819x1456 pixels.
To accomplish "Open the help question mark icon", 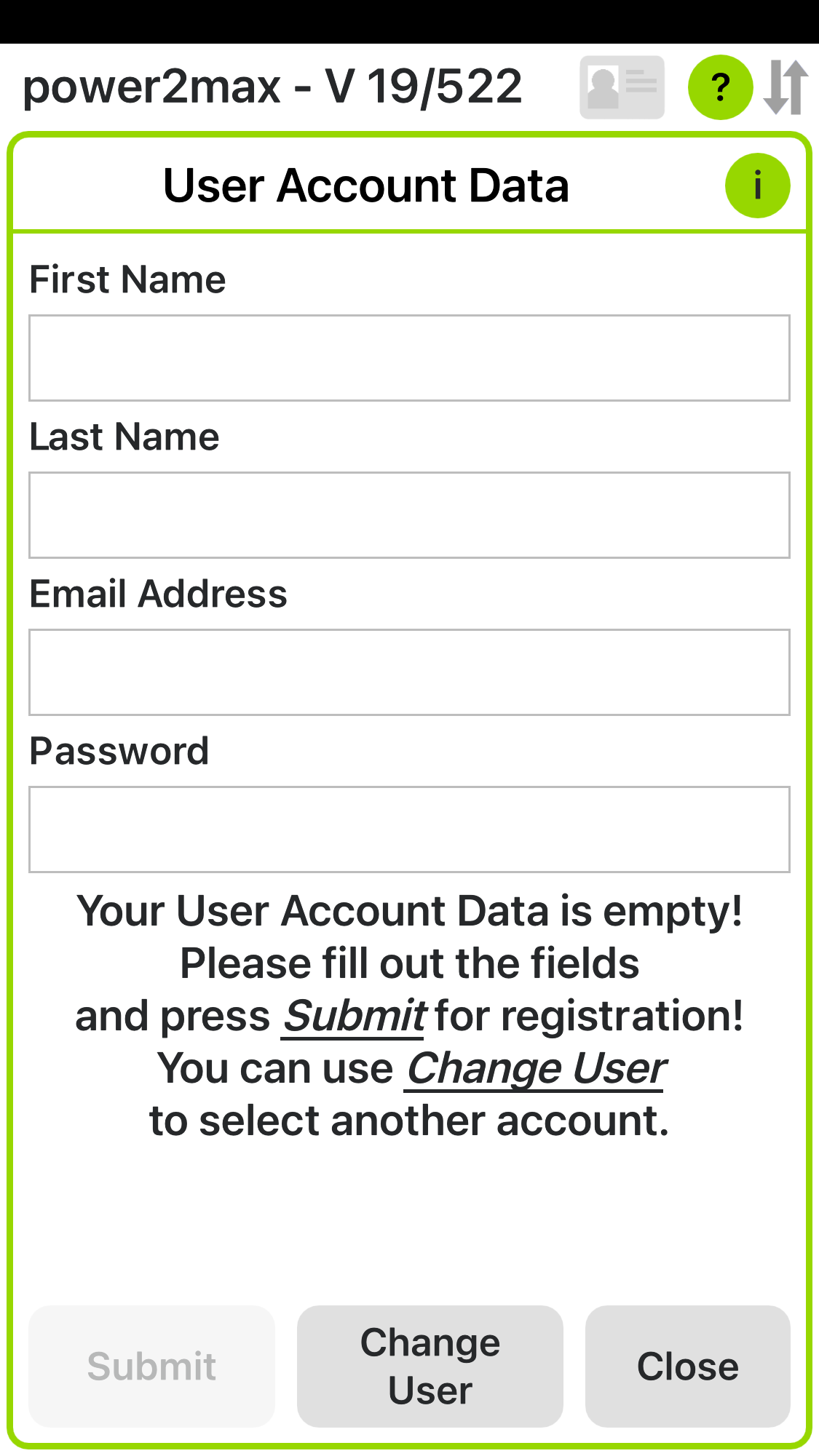I will click(x=720, y=87).
